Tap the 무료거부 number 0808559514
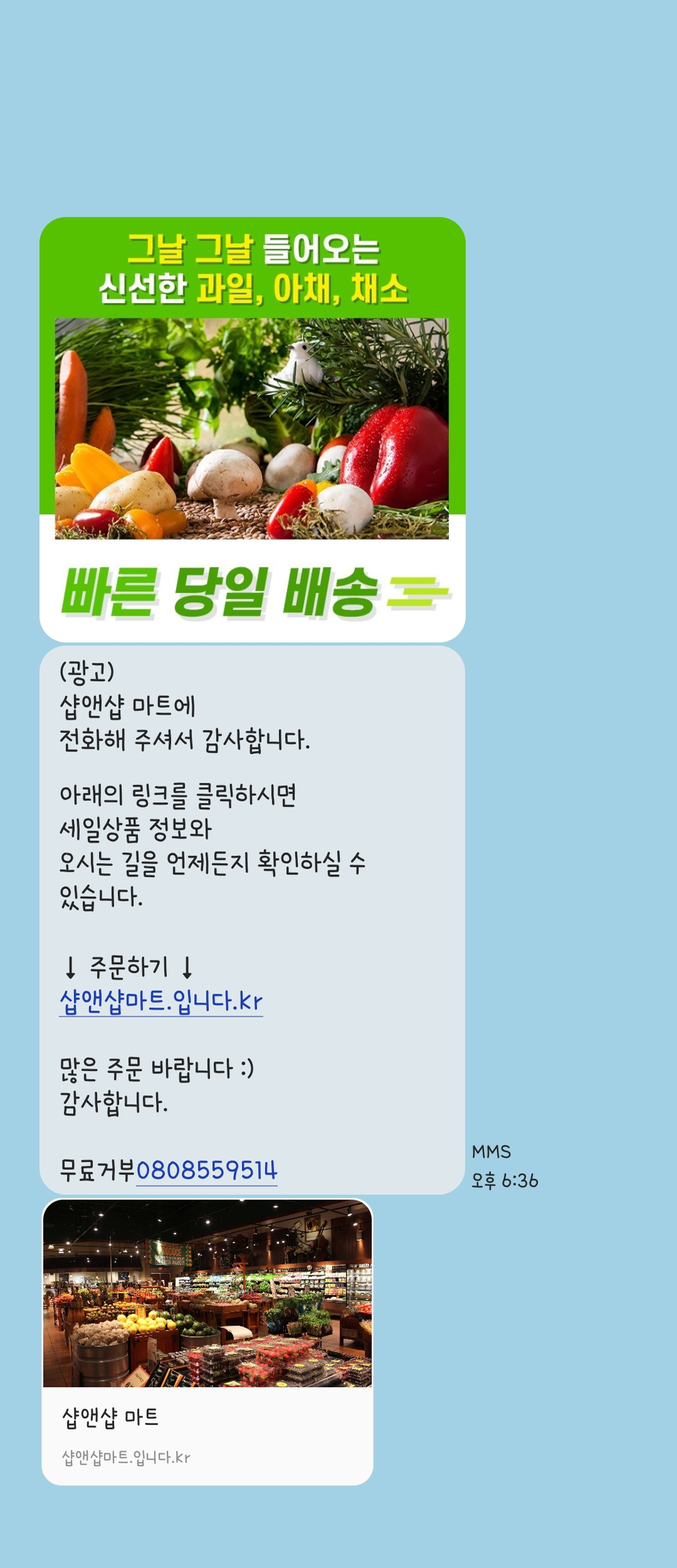Image resolution: width=677 pixels, height=1568 pixels. click(x=206, y=1170)
